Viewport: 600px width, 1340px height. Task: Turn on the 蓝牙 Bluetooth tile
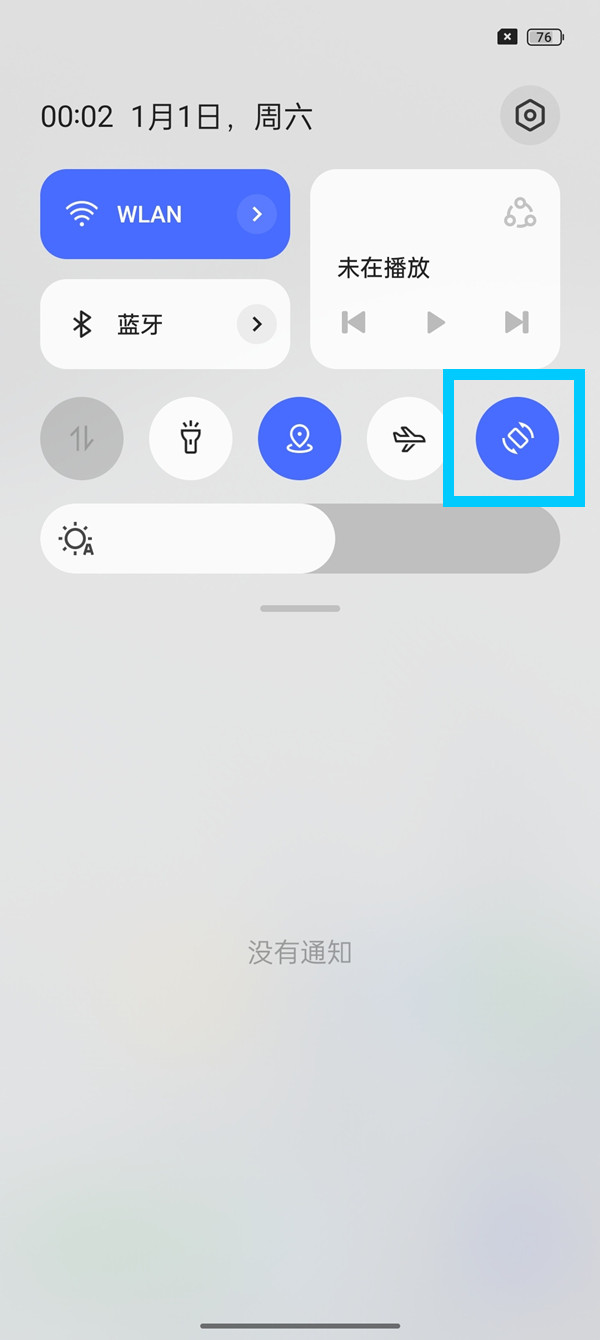165,324
